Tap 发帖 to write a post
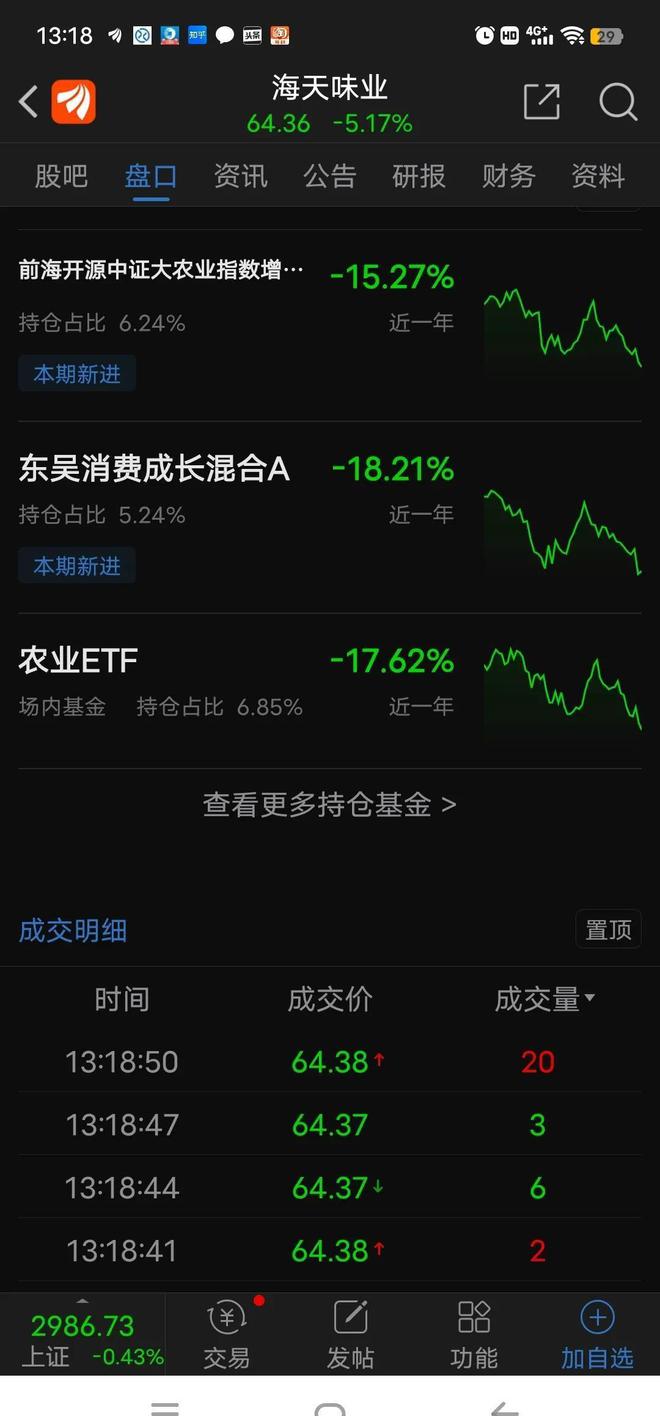660x1416 pixels. 350,1335
